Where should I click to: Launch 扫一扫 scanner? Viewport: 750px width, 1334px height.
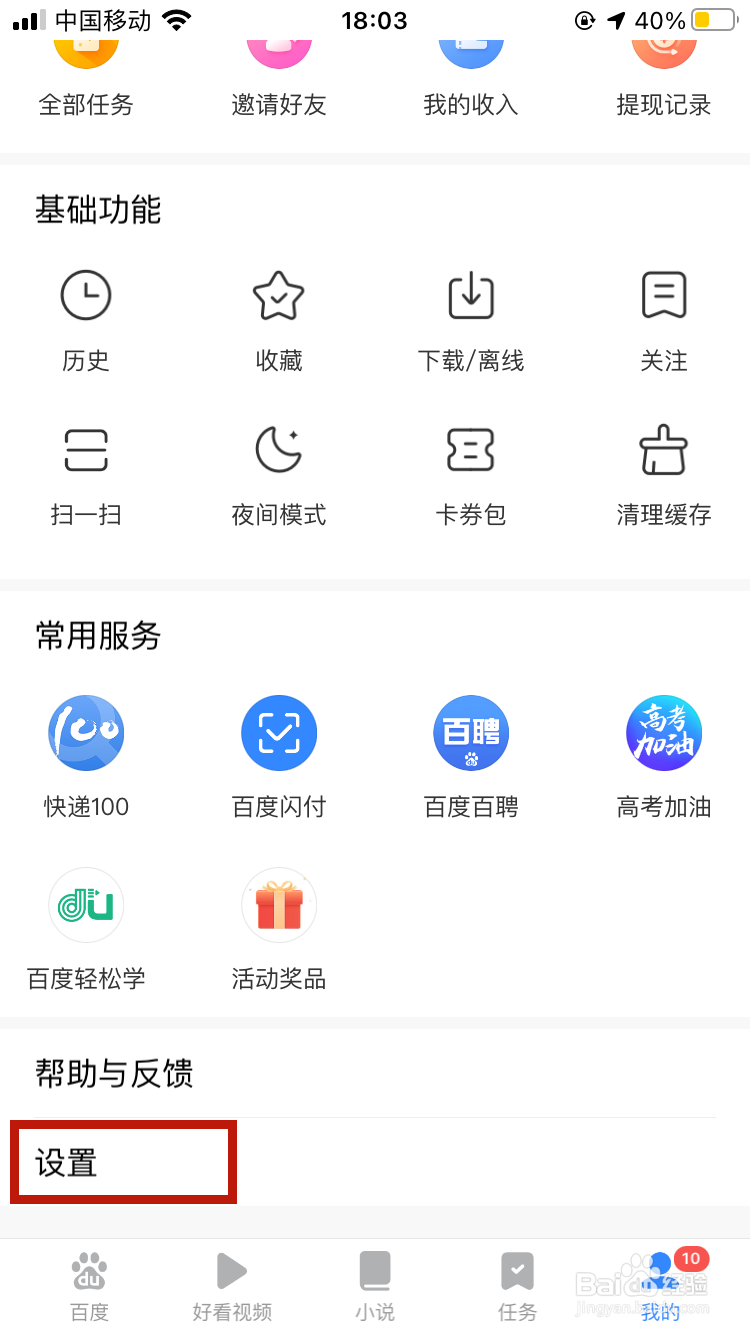point(86,476)
